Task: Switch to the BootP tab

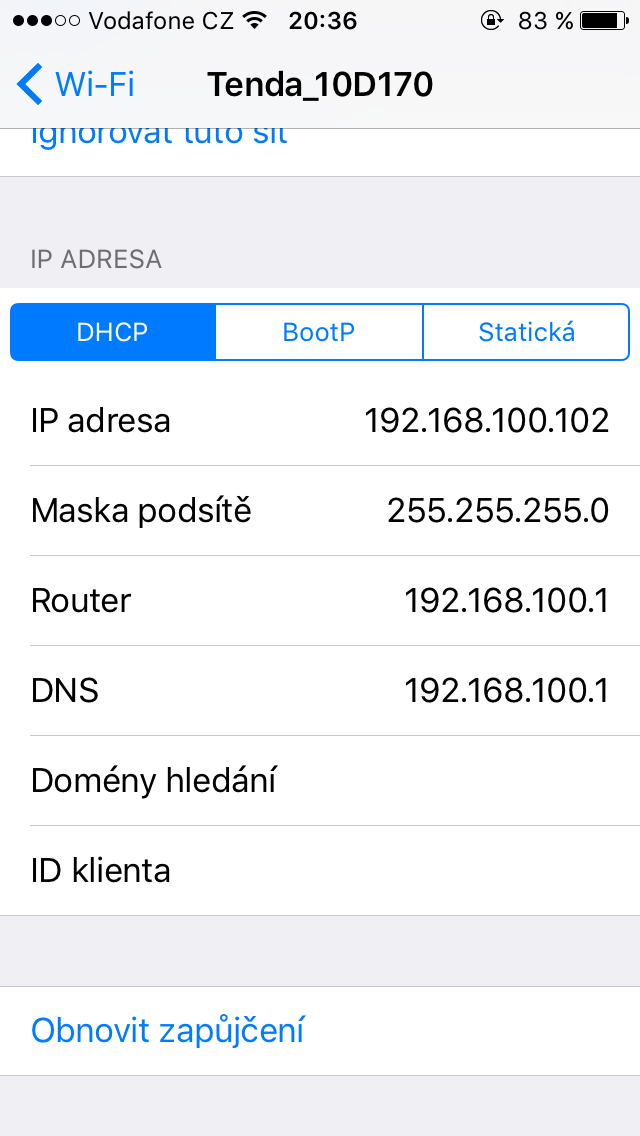Action: pyautogui.click(x=319, y=332)
